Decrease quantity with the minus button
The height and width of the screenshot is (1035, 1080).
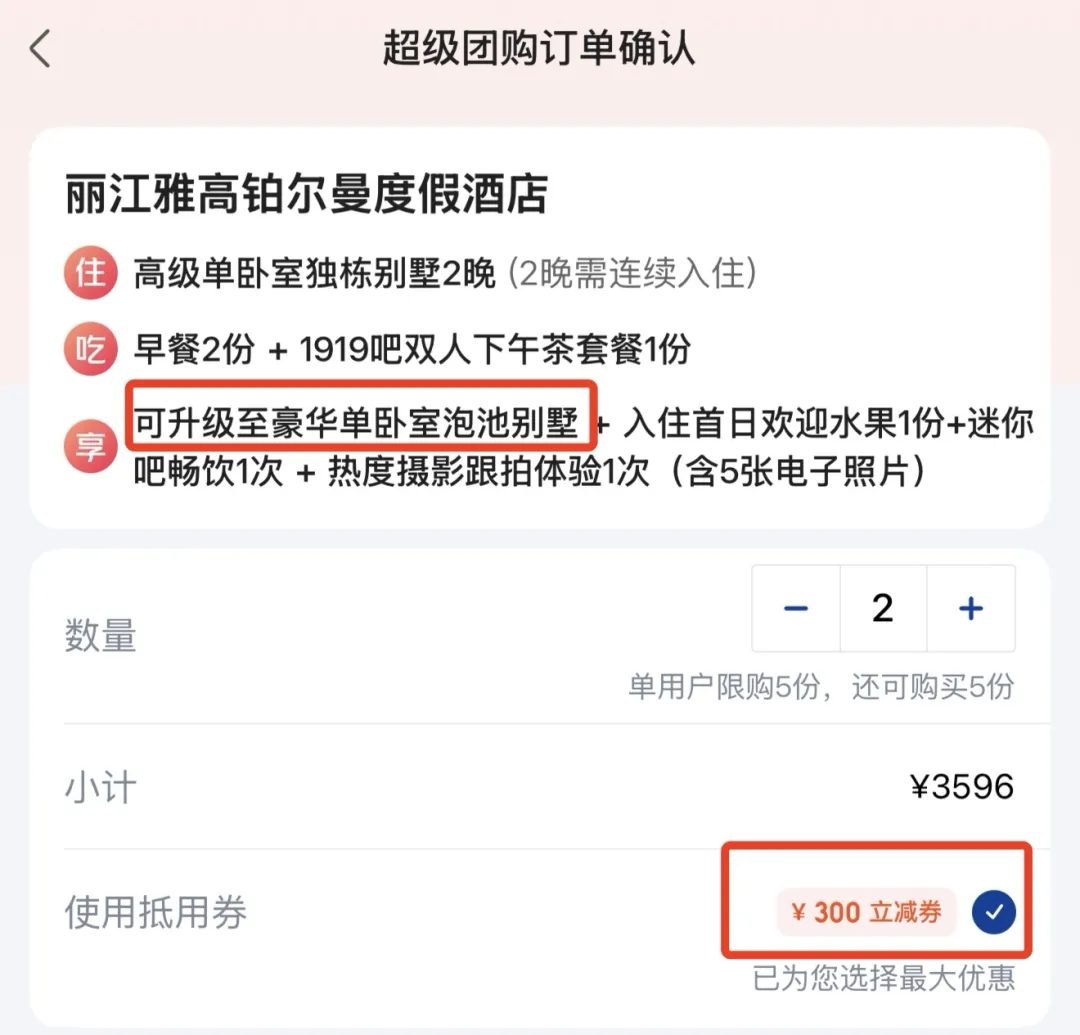796,608
